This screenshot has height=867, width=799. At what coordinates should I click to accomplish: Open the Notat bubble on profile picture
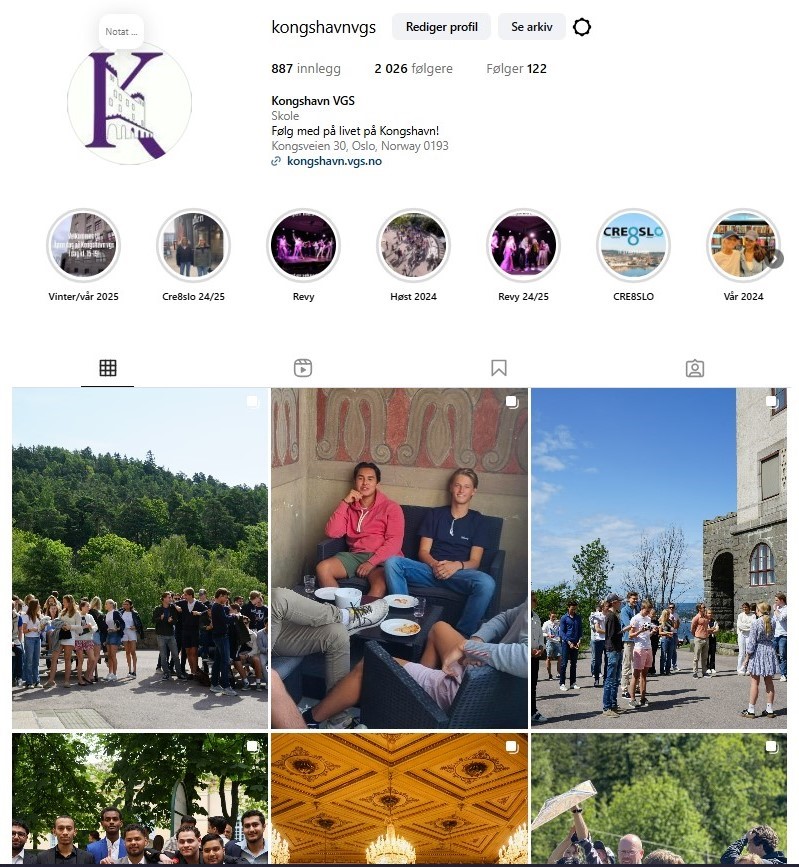(x=122, y=31)
